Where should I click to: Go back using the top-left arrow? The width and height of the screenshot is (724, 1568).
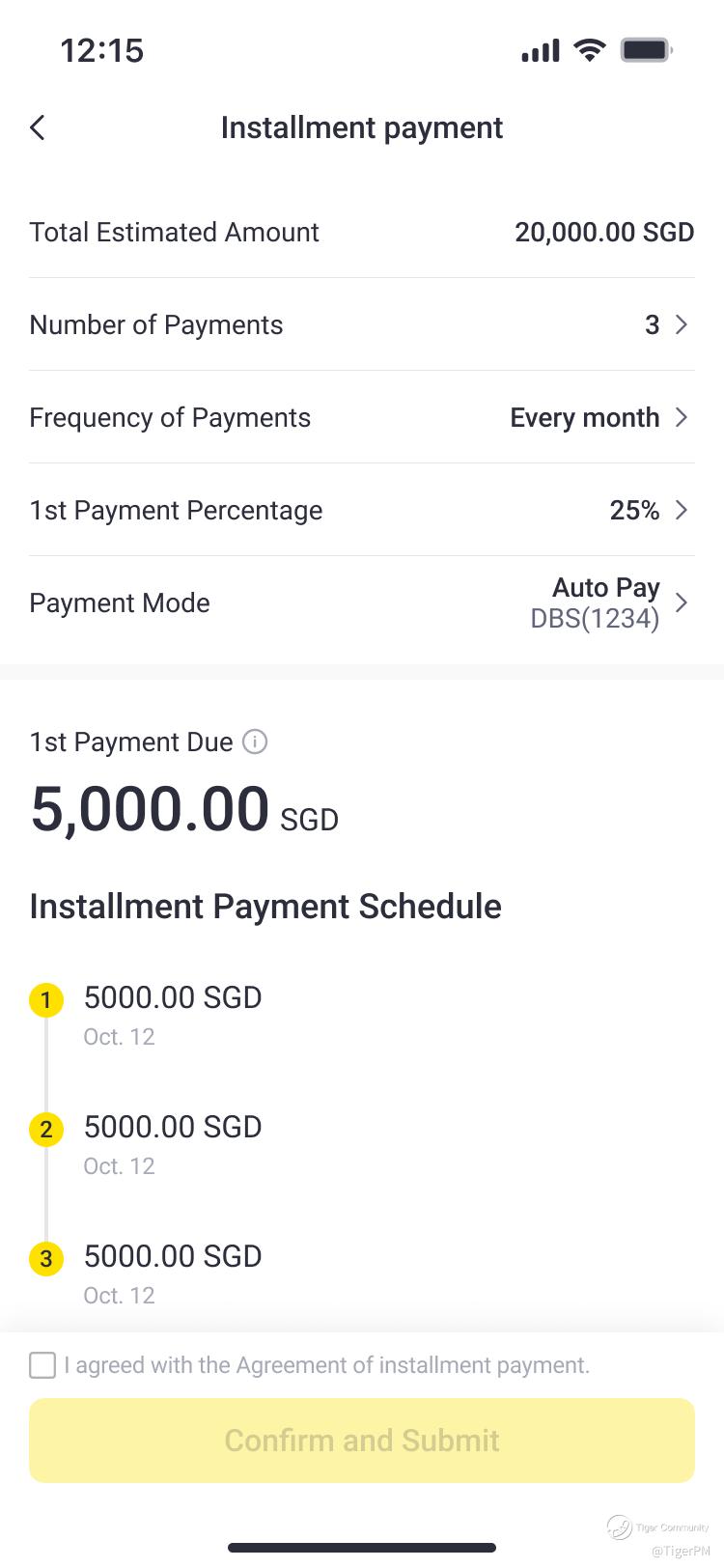click(38, 127)
